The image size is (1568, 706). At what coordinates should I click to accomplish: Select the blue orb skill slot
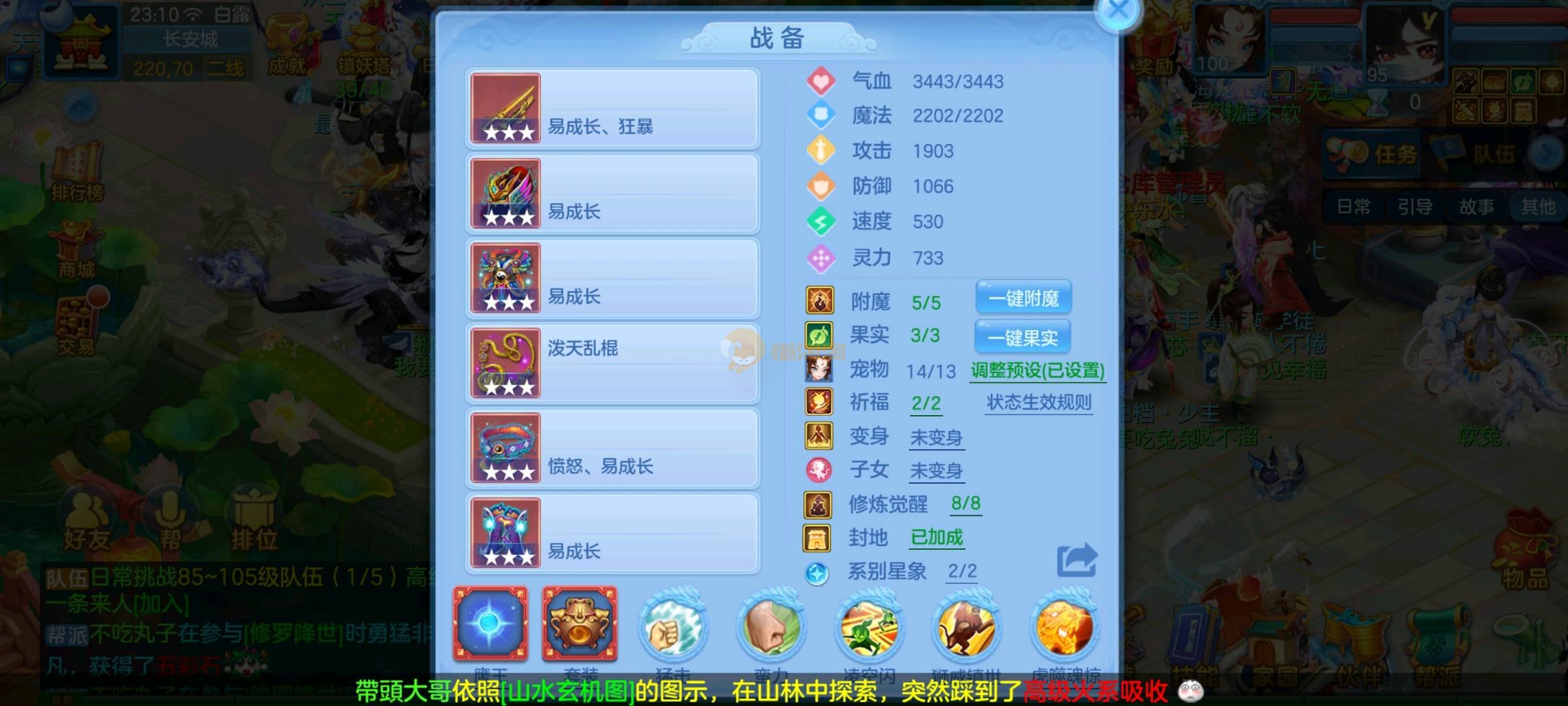click(490, 623)
